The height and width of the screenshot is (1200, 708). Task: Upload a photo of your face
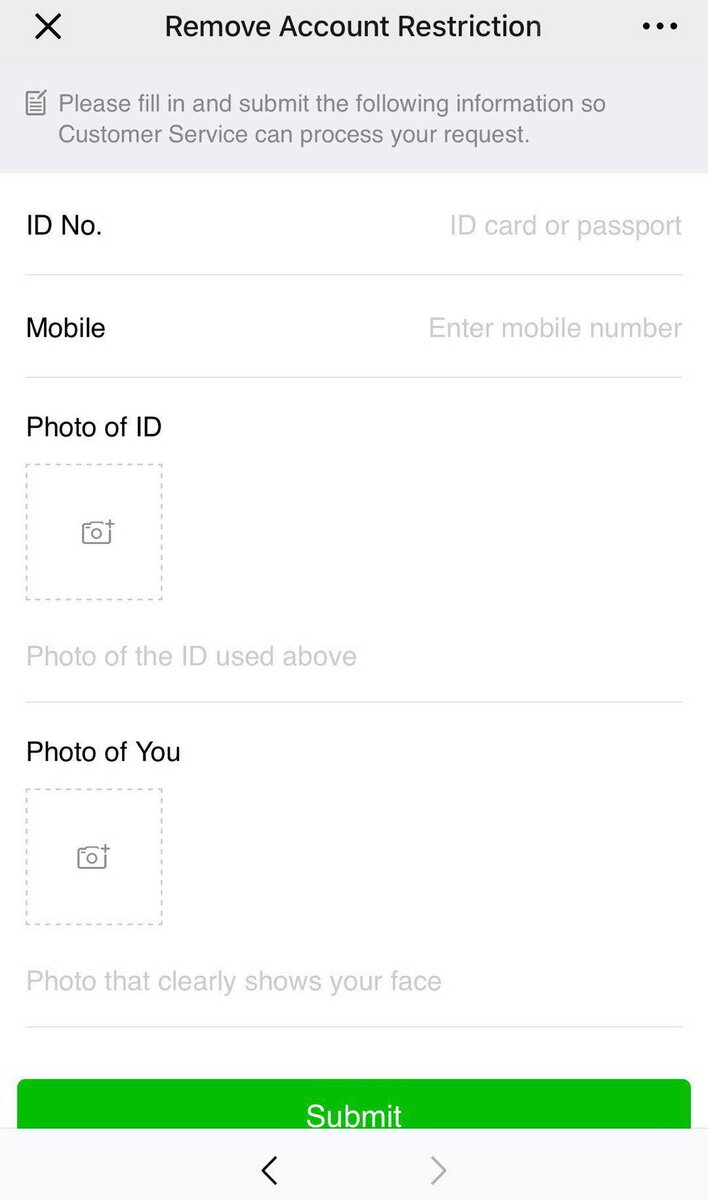94,857
